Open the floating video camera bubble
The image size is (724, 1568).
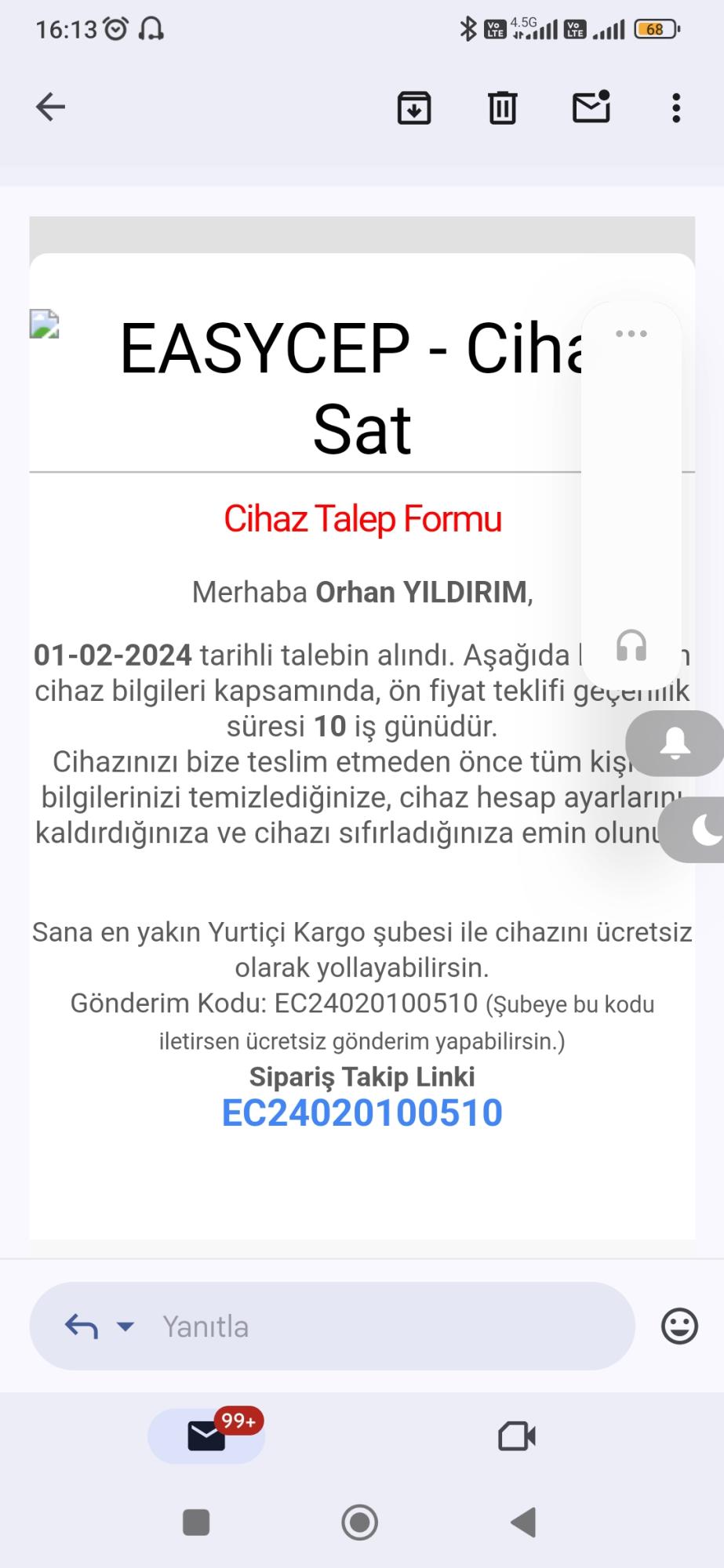point(517,1434)
